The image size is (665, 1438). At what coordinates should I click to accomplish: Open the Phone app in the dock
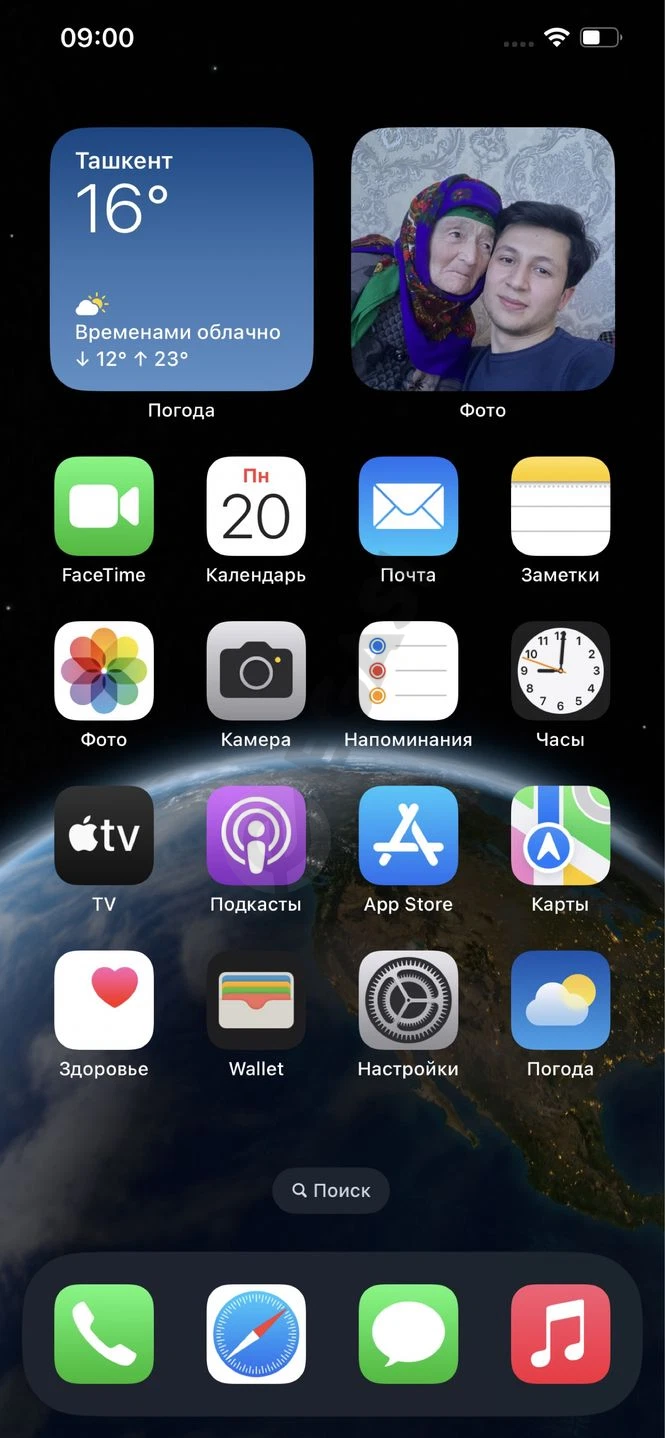coord(104,1334)
